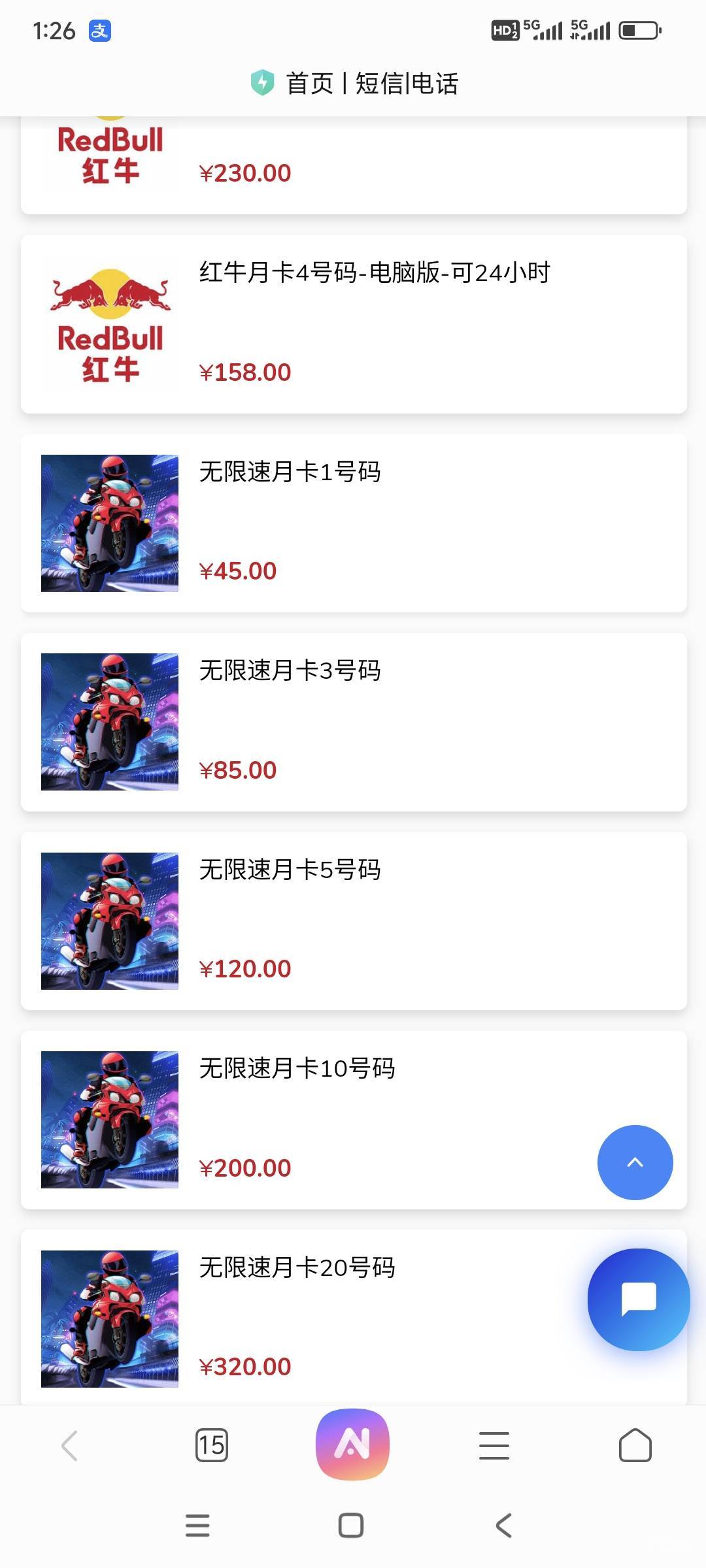This screenshot has height=1568, width=706.
Task: Select the 无限速月卡3号码 item
Action: 354,722
